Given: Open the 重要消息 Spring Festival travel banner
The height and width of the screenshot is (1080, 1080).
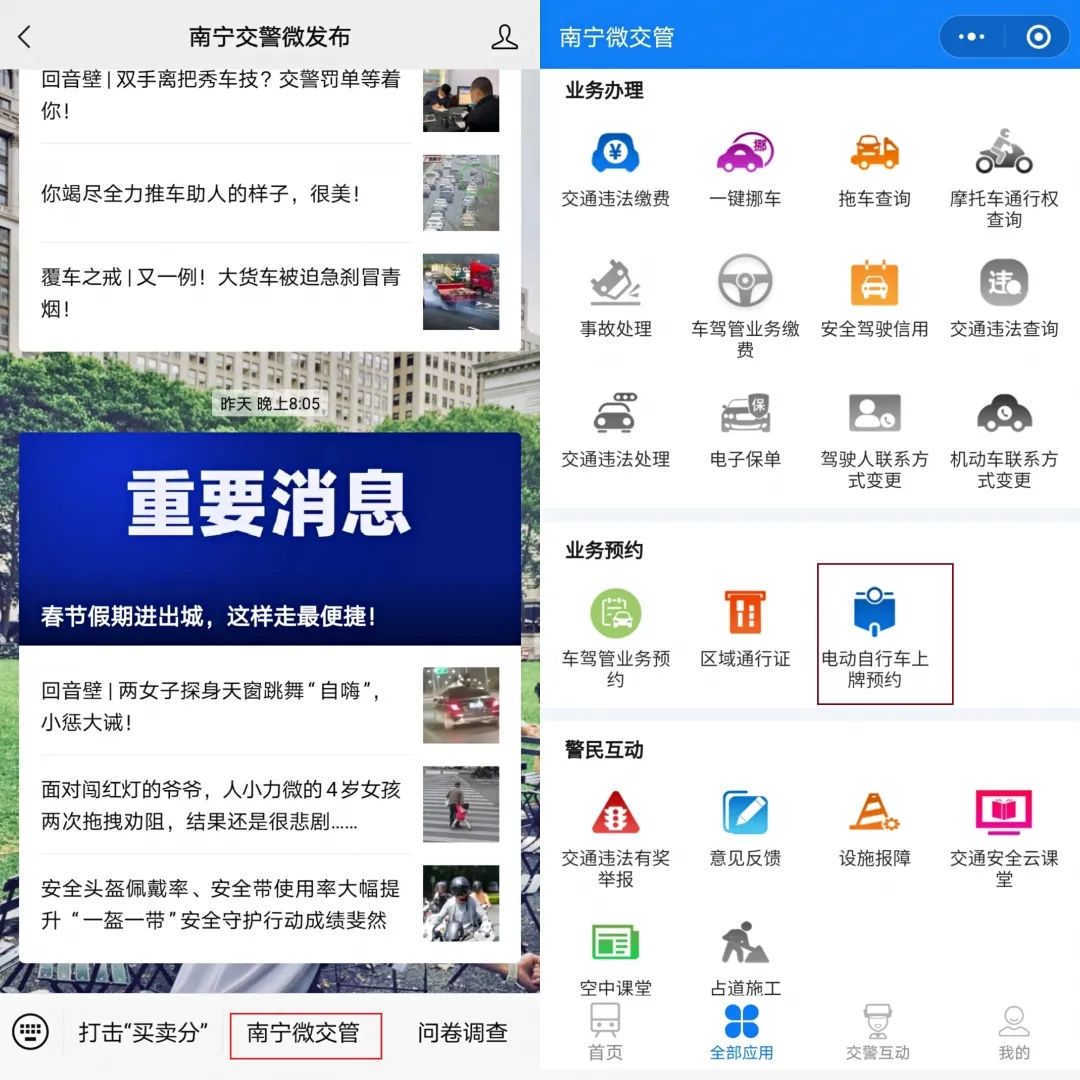Looking at the screenshot, I should pyautogui.click(x=270, y=538).
